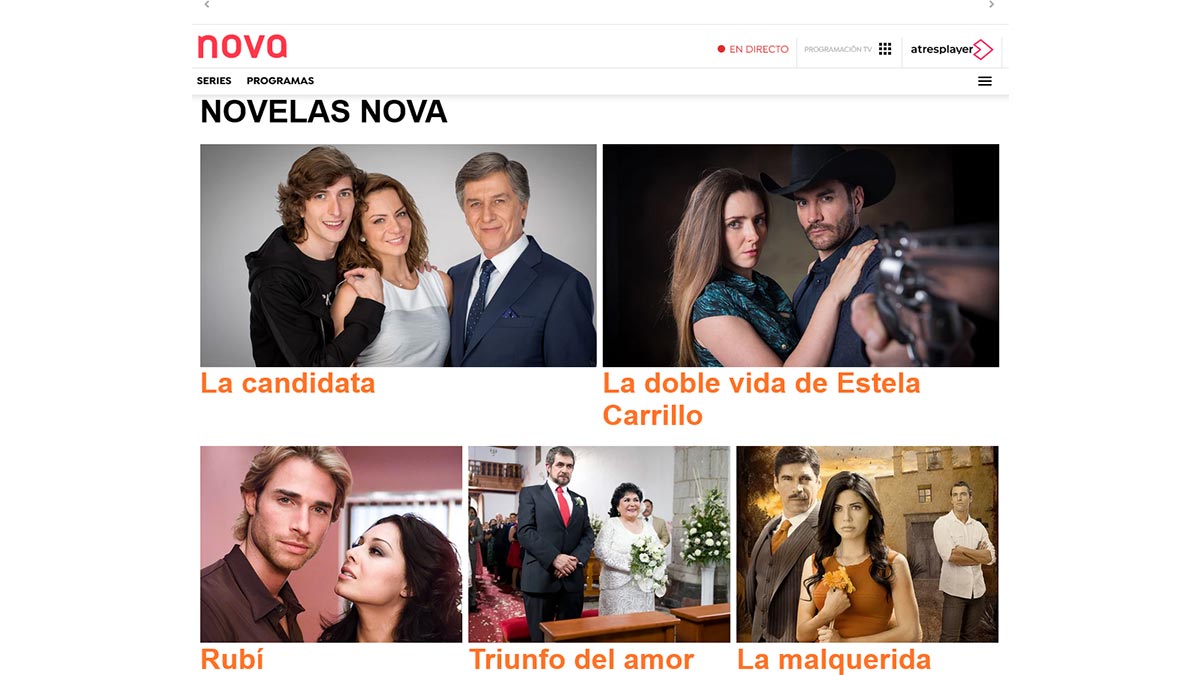Tap the Nova logo to go home
The height and width of the screenshot is (675, 1200).
[242, 47]
